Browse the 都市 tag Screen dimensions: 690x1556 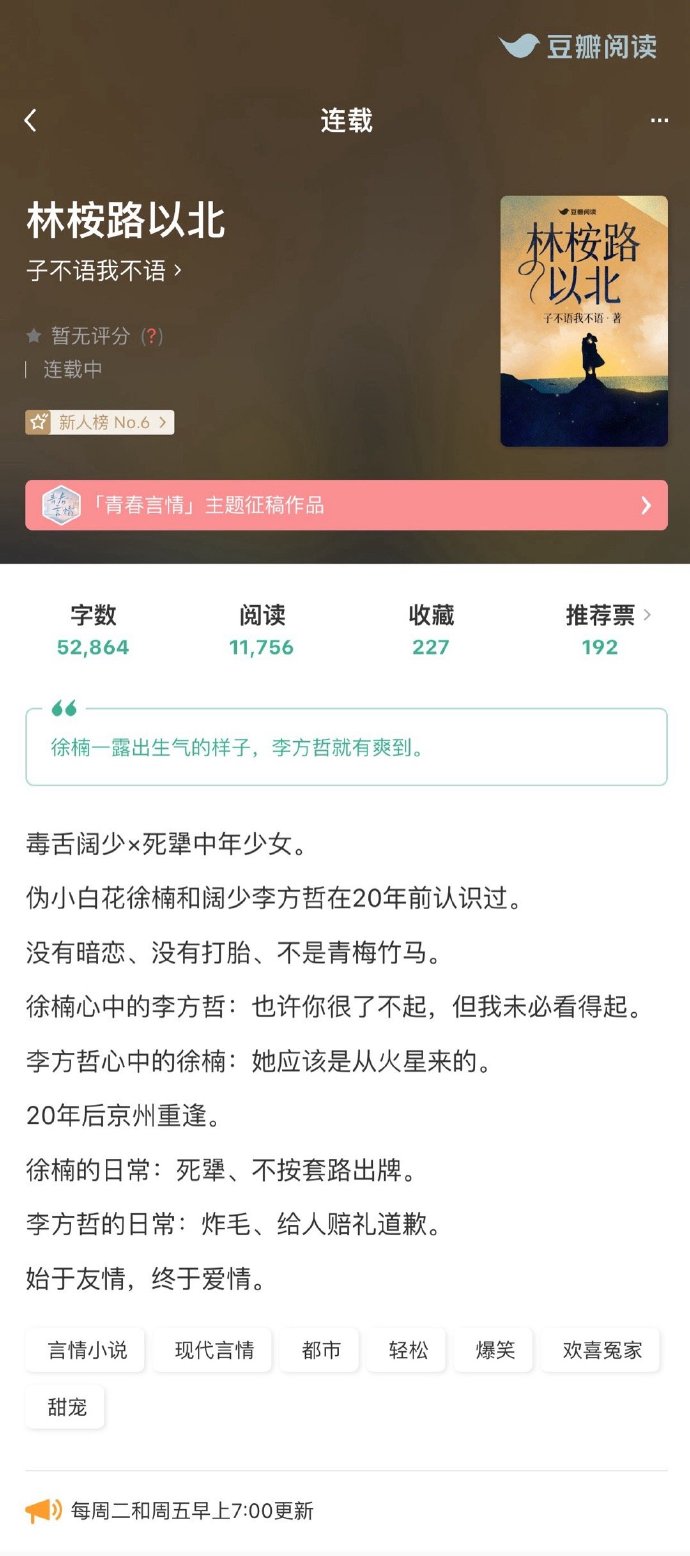pos(320,1350)
